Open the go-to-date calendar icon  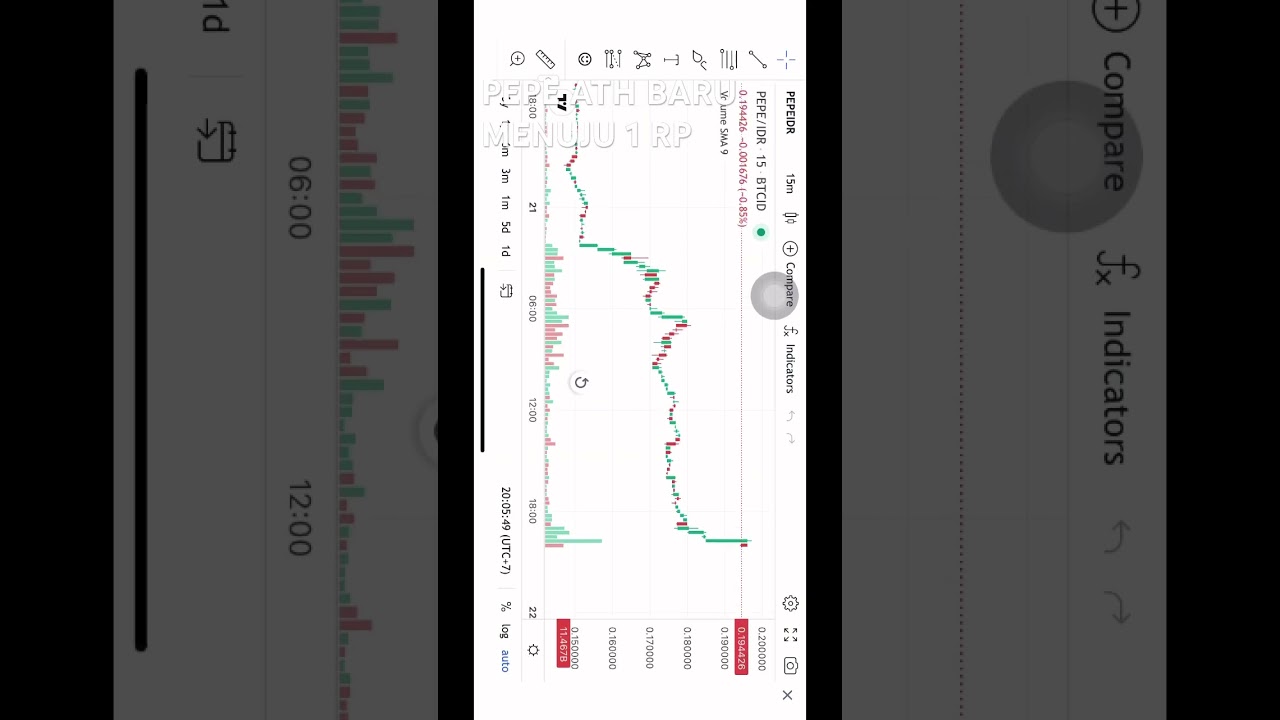(x=506, y=291)
